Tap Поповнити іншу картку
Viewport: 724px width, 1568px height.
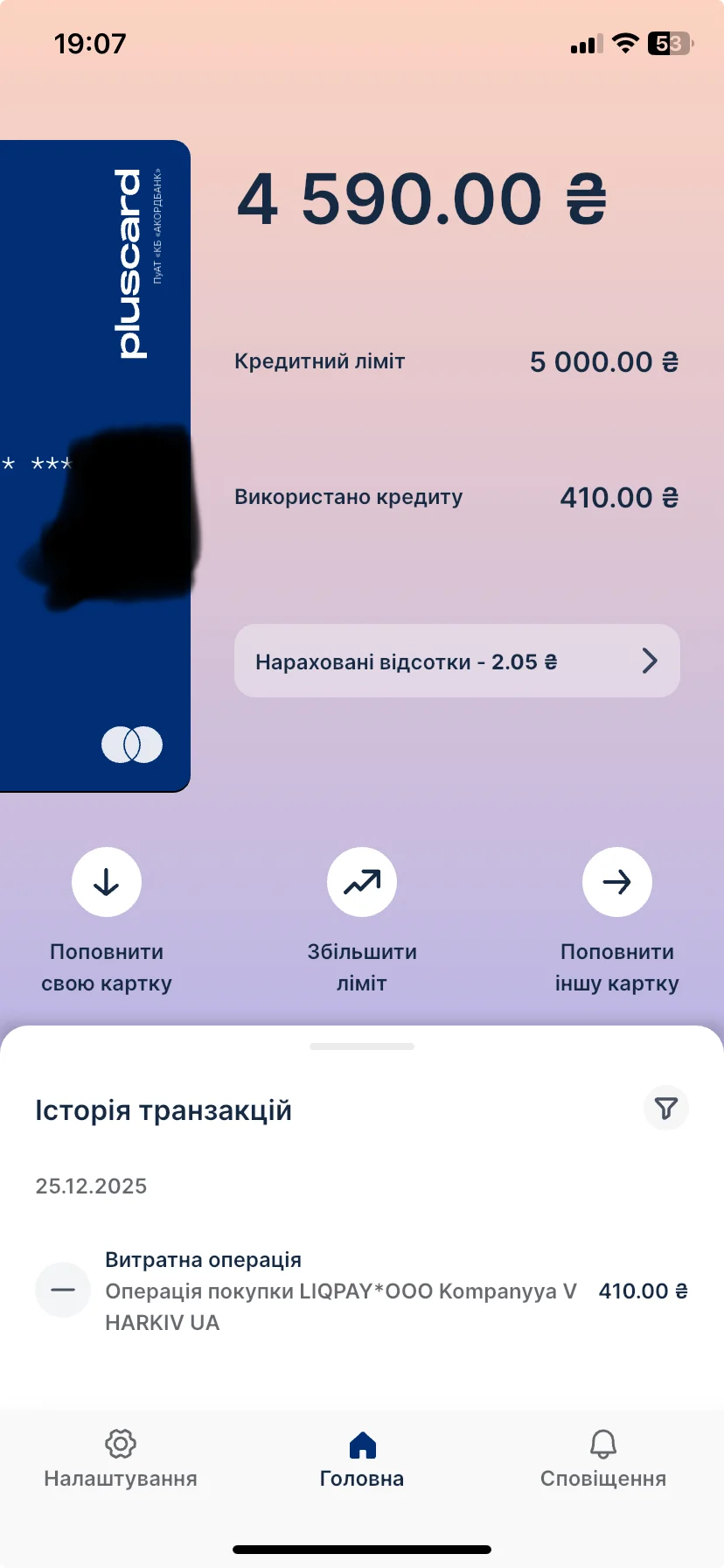(x=616, y=882)
